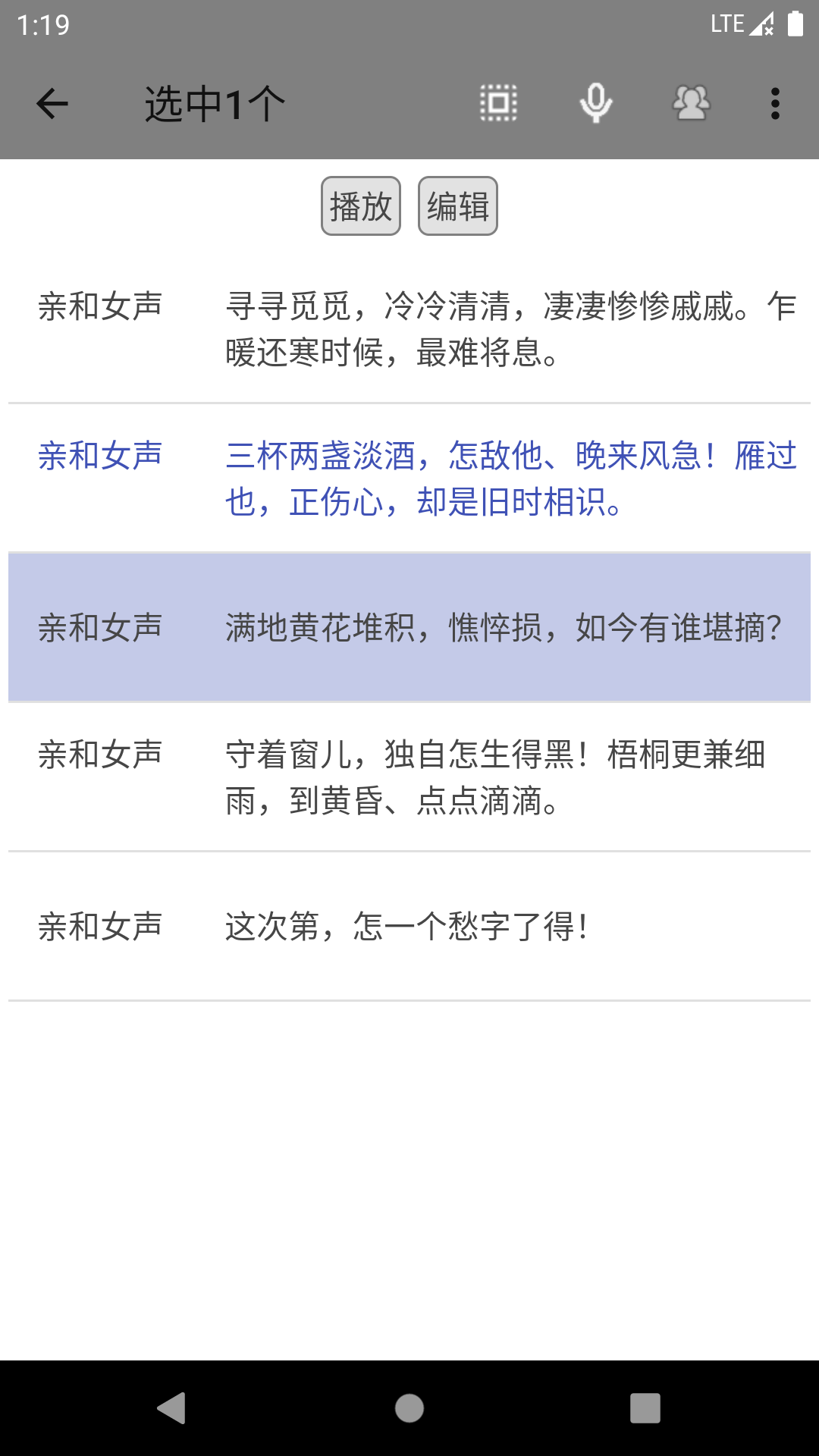Expand options via the vertical dots menu
The height and width of the screenshot is (1456, 819).
[774, 104]
